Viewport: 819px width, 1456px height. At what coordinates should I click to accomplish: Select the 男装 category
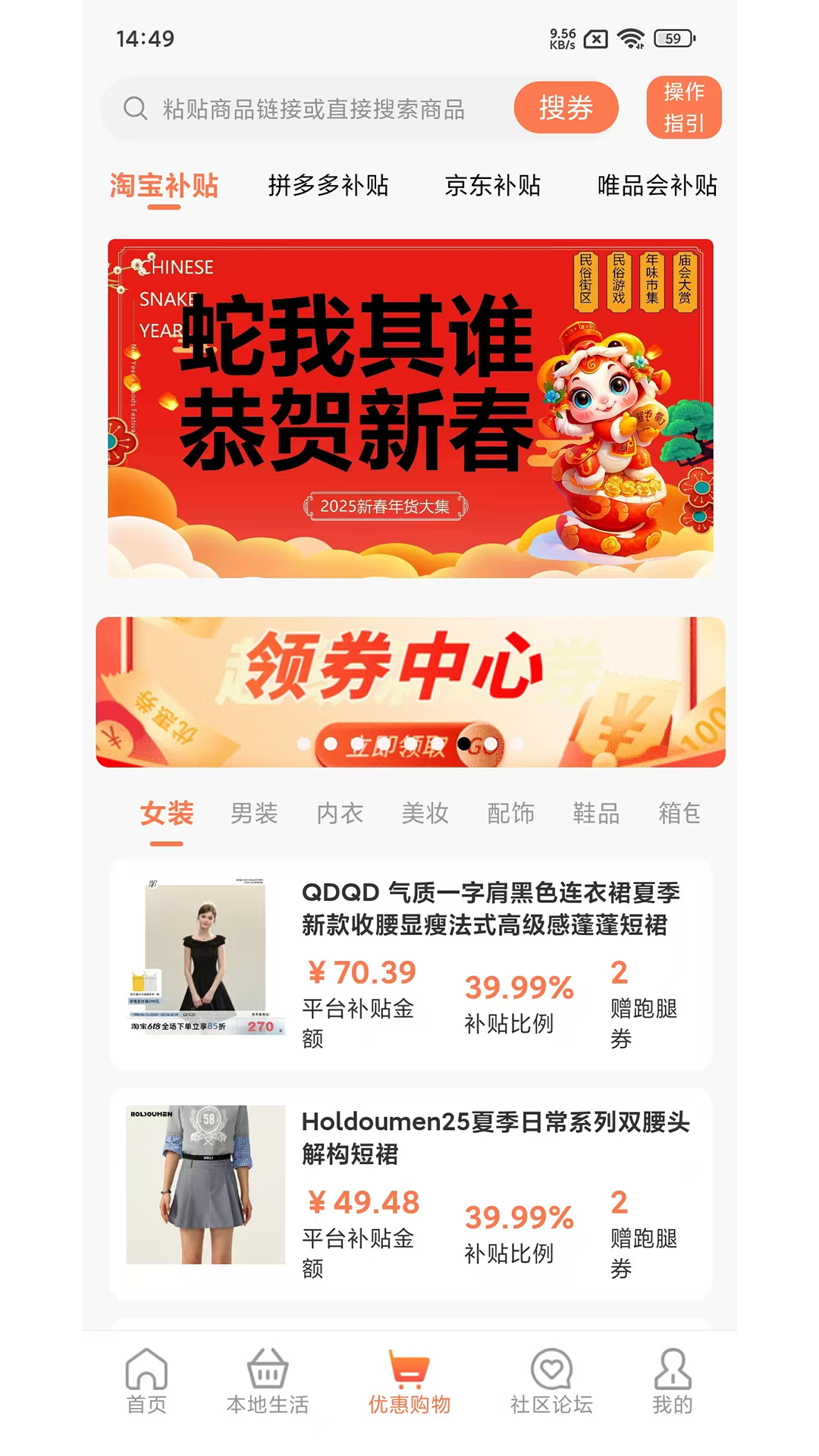click(x=254, y=814)
